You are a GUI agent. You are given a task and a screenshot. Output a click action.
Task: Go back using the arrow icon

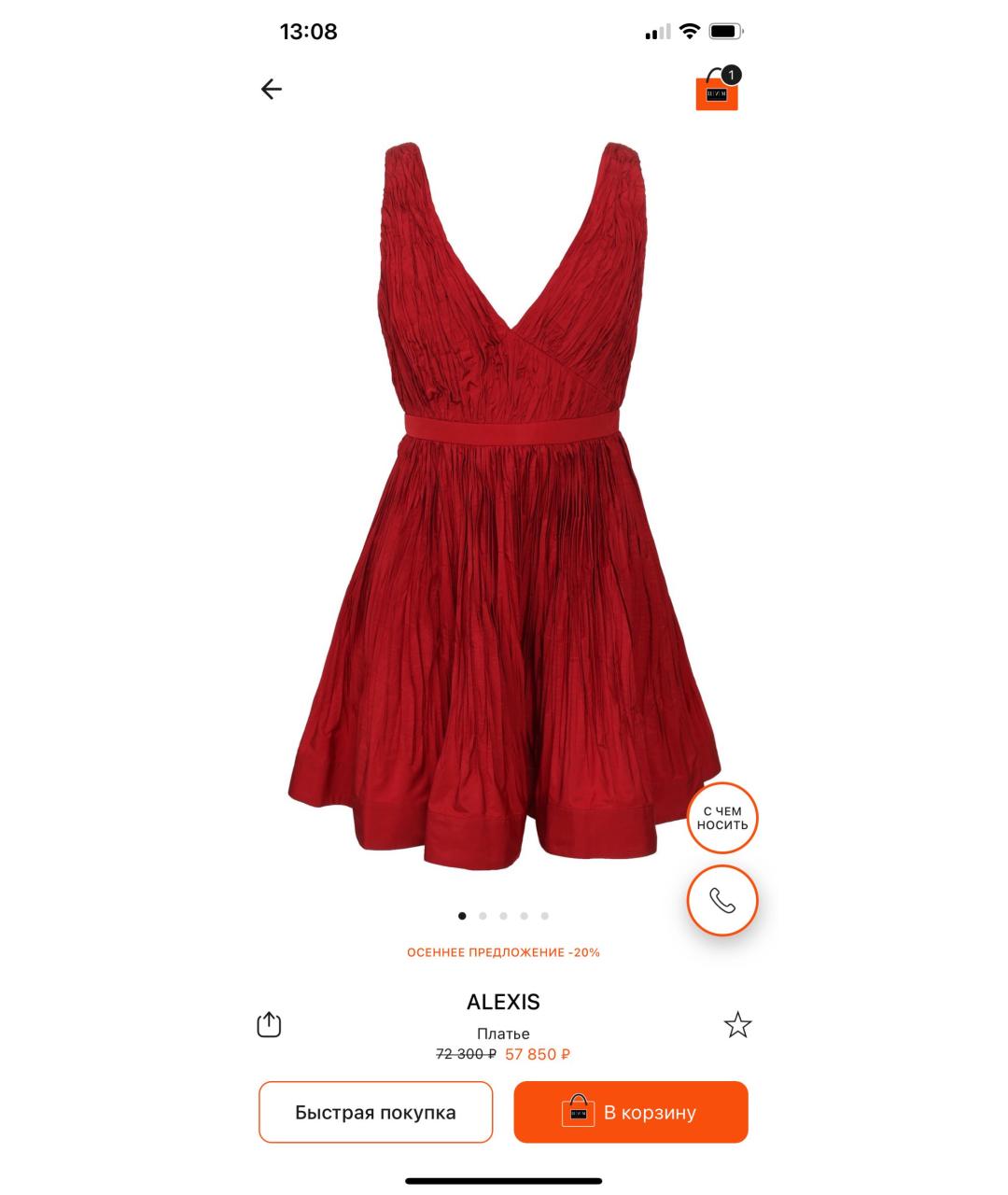(x=272, y=89)
